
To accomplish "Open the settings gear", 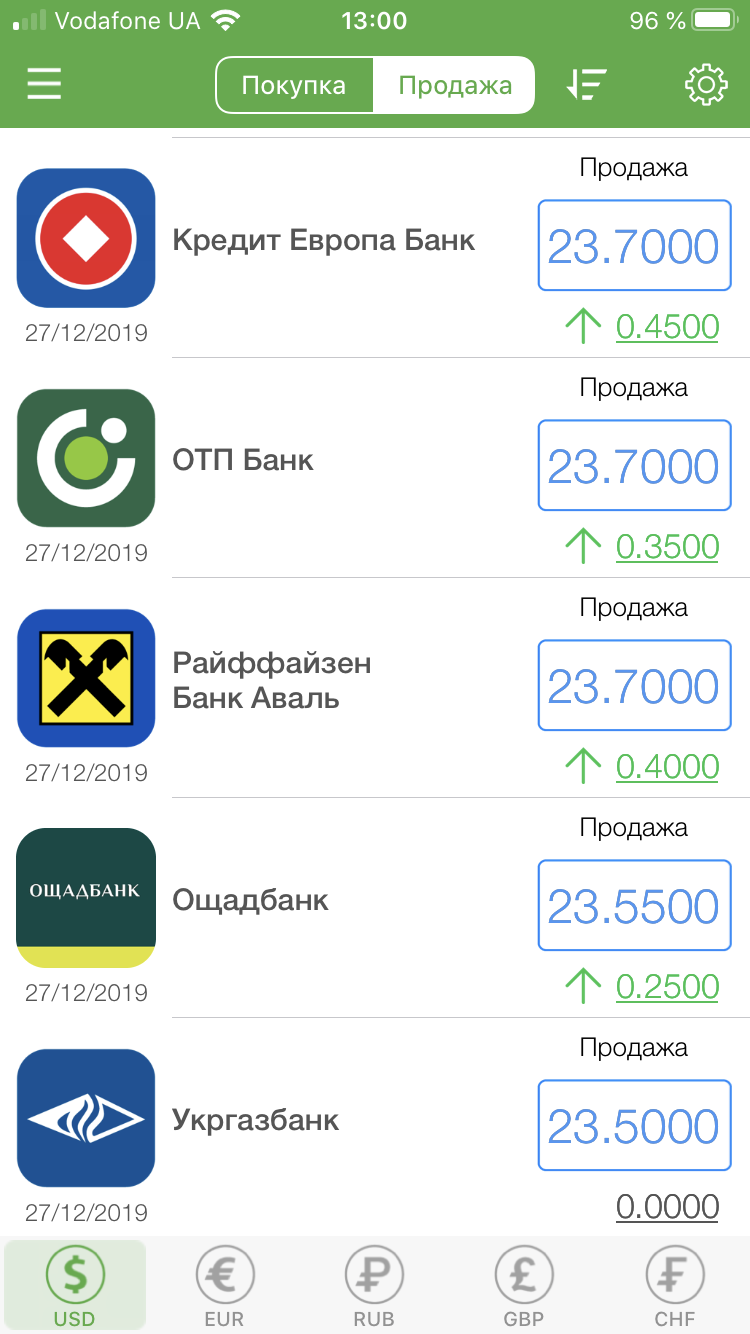I will (x=706, y=85).
